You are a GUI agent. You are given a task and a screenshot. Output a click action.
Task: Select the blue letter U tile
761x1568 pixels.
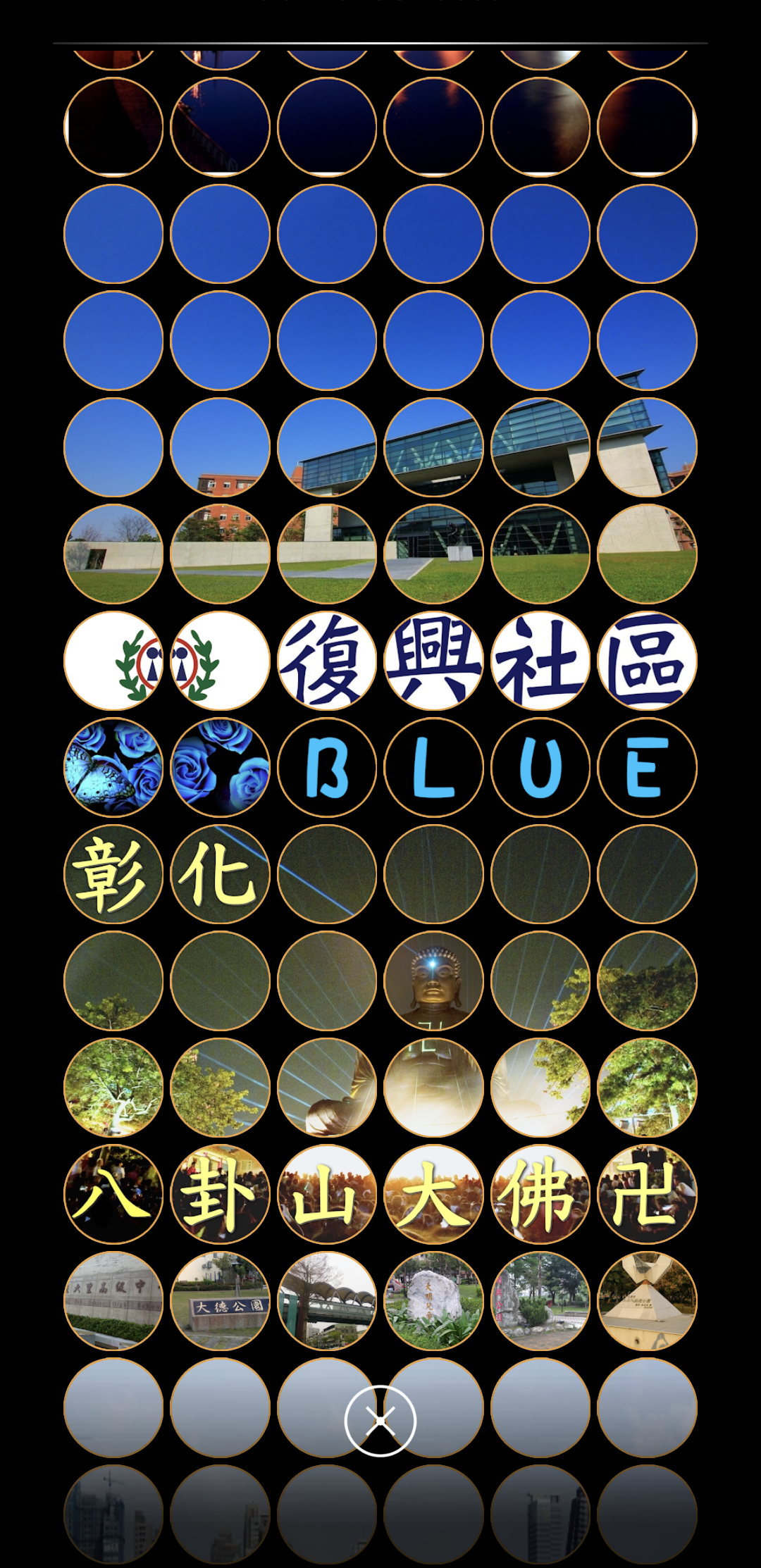click(x=540, y=767)
